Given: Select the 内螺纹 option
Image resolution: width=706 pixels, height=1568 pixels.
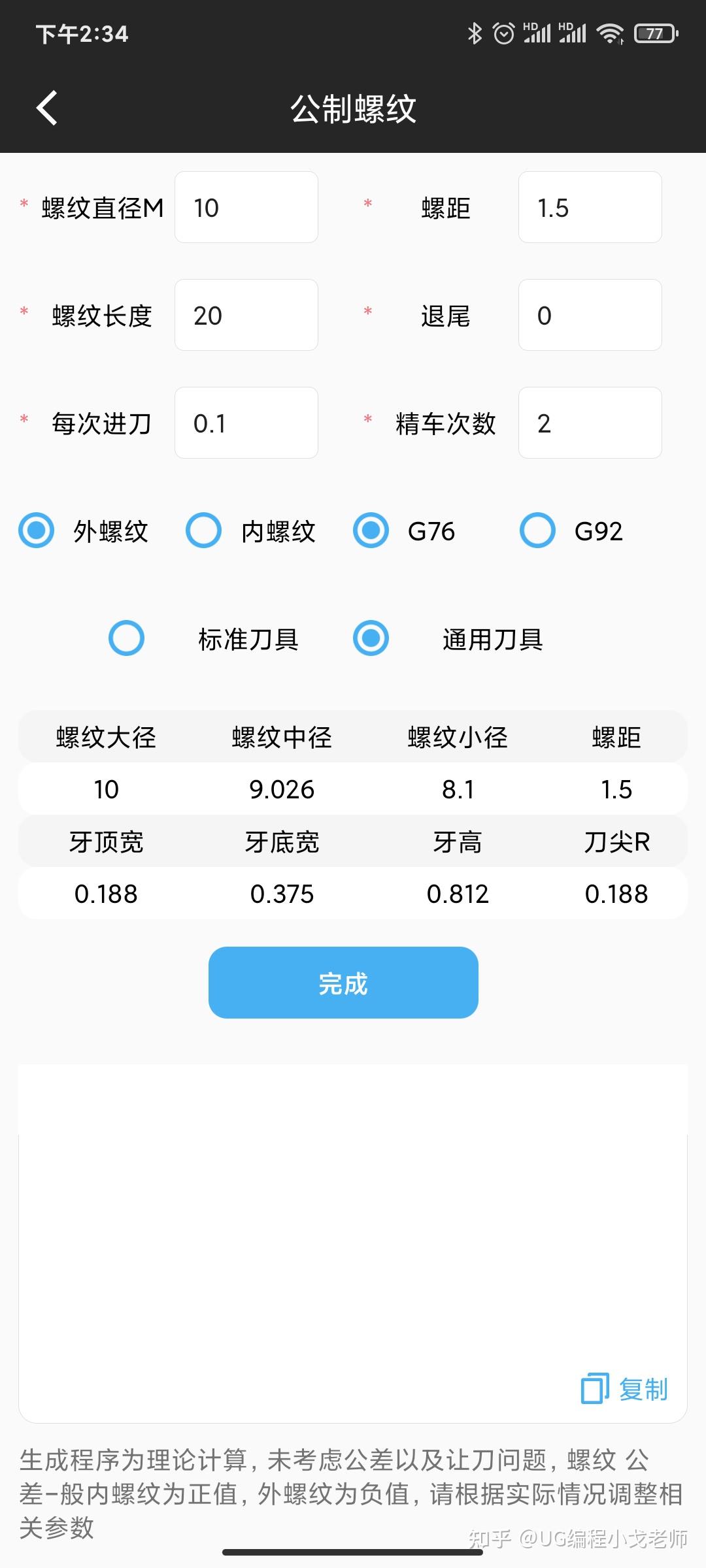Looking at the screenshot, I should (x=204, y=531).
